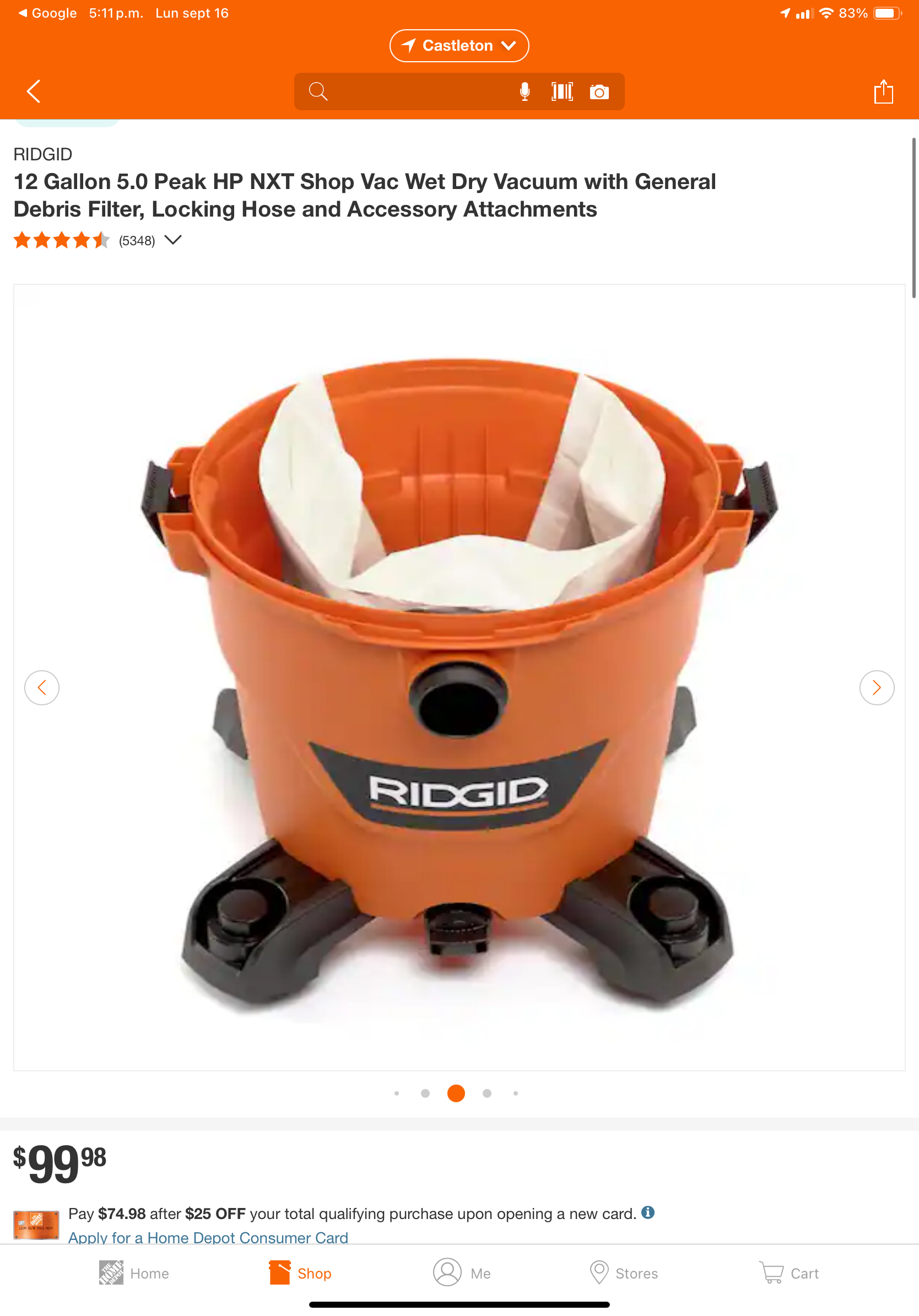This screenshot has width=919, height=1316.
Task: Share this RIDGID vacuum product
Action: (883, 91)
